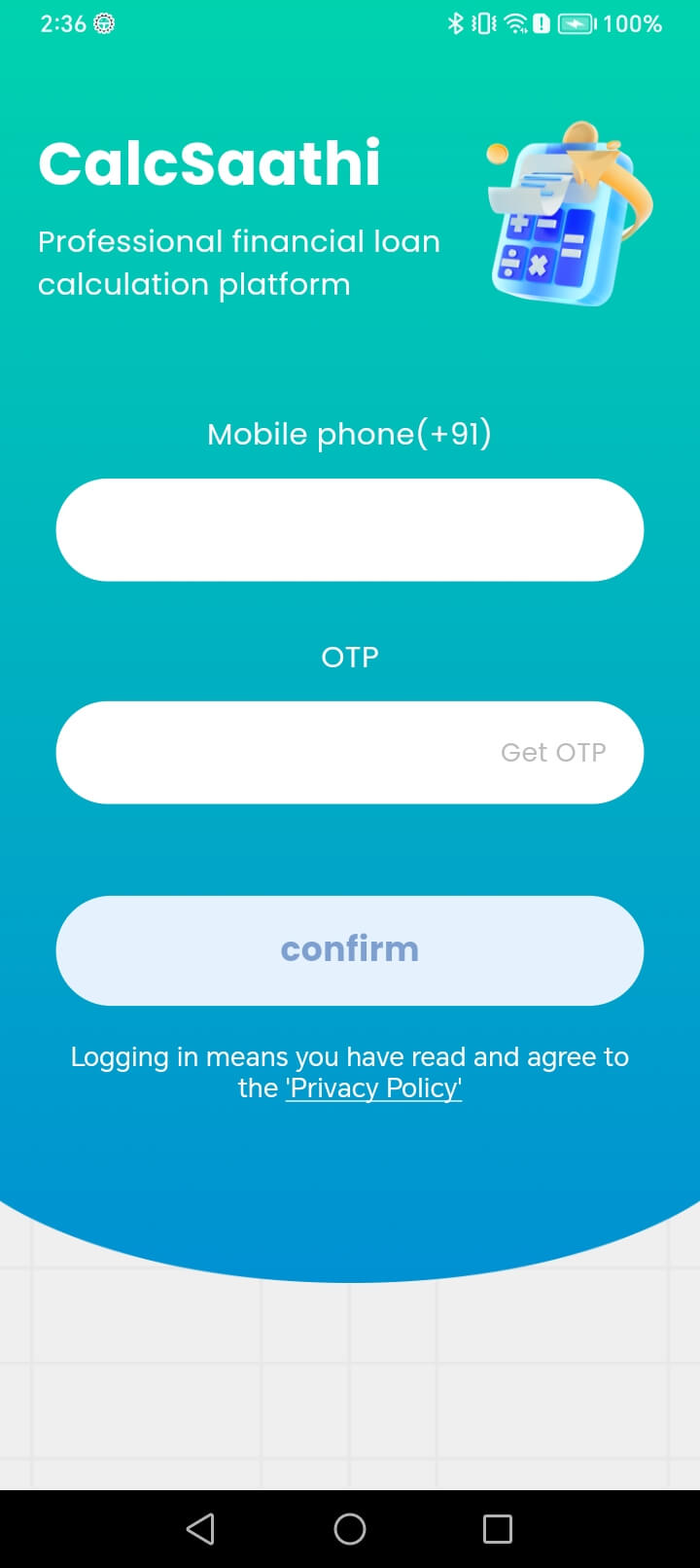Go back using the system back button
Image resolution: width=700 pixels, height=1568 pixels.
click(200, 1529)
